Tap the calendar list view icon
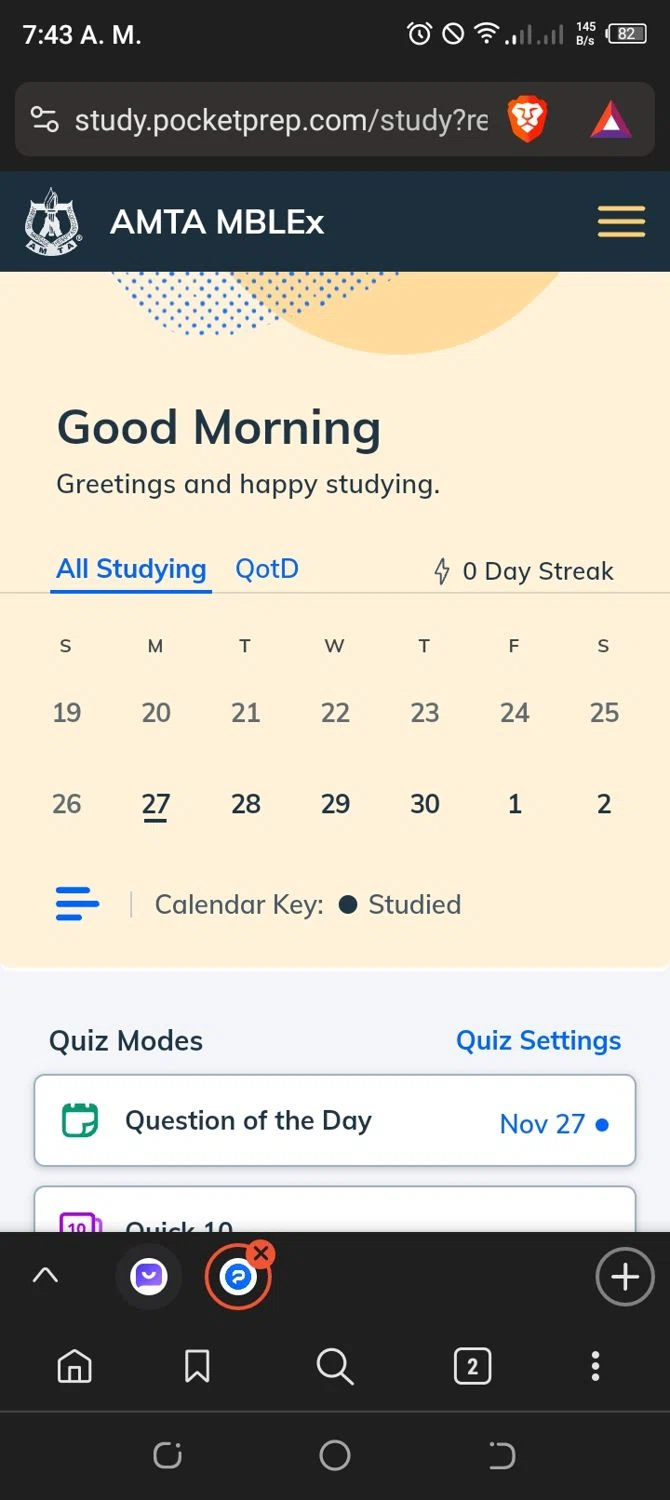 [78, 904]
